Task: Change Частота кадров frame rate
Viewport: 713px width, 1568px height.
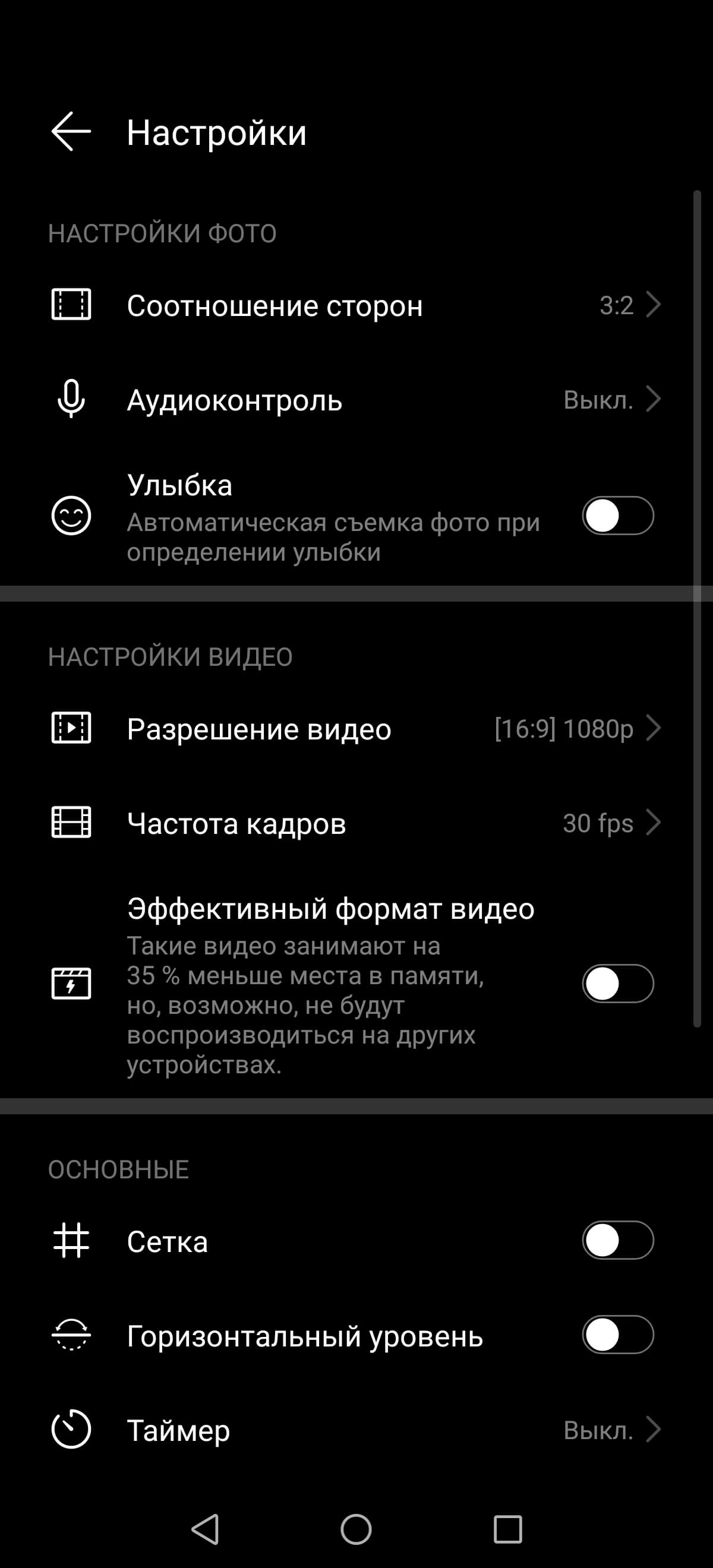Action: pos(356,823)
